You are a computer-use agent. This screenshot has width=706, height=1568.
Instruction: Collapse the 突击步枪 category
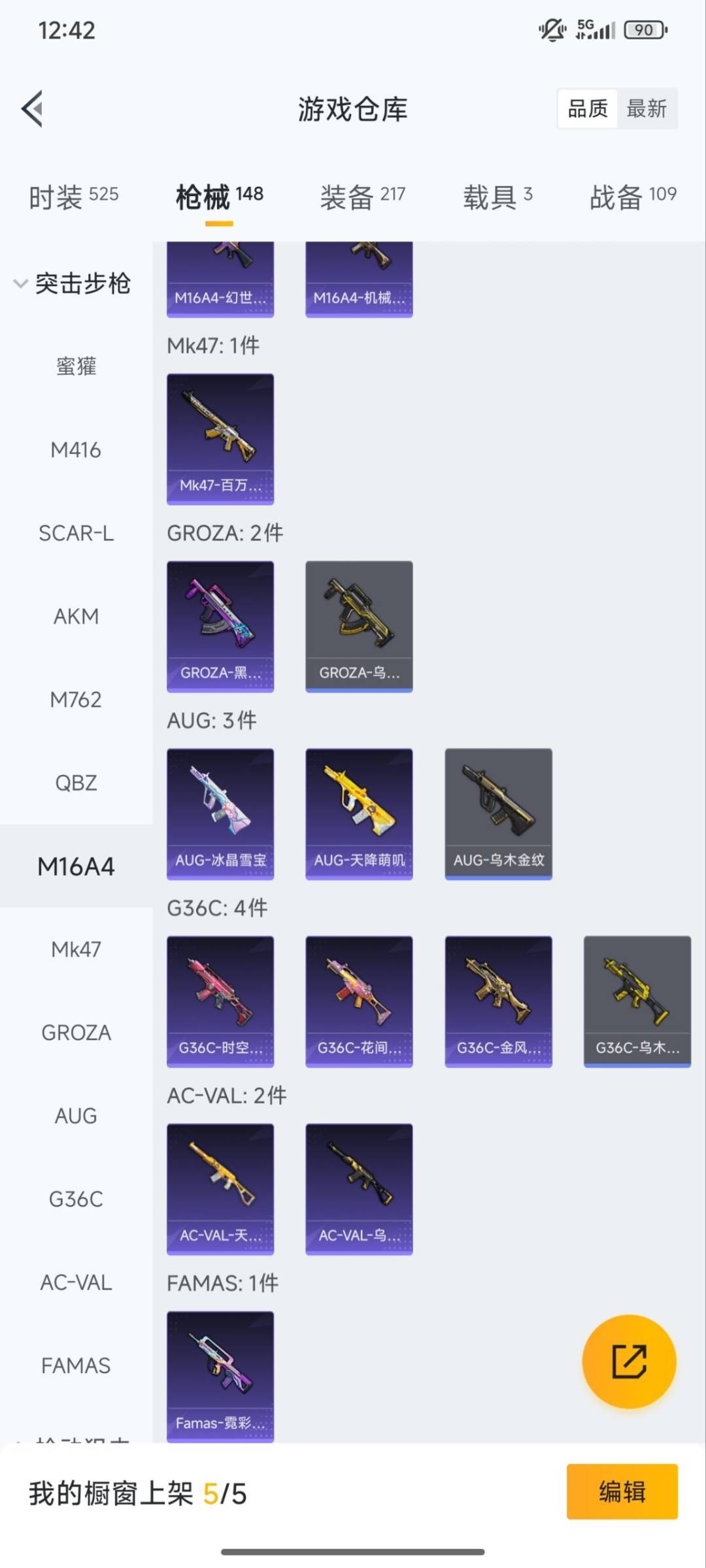pos(72,284)
